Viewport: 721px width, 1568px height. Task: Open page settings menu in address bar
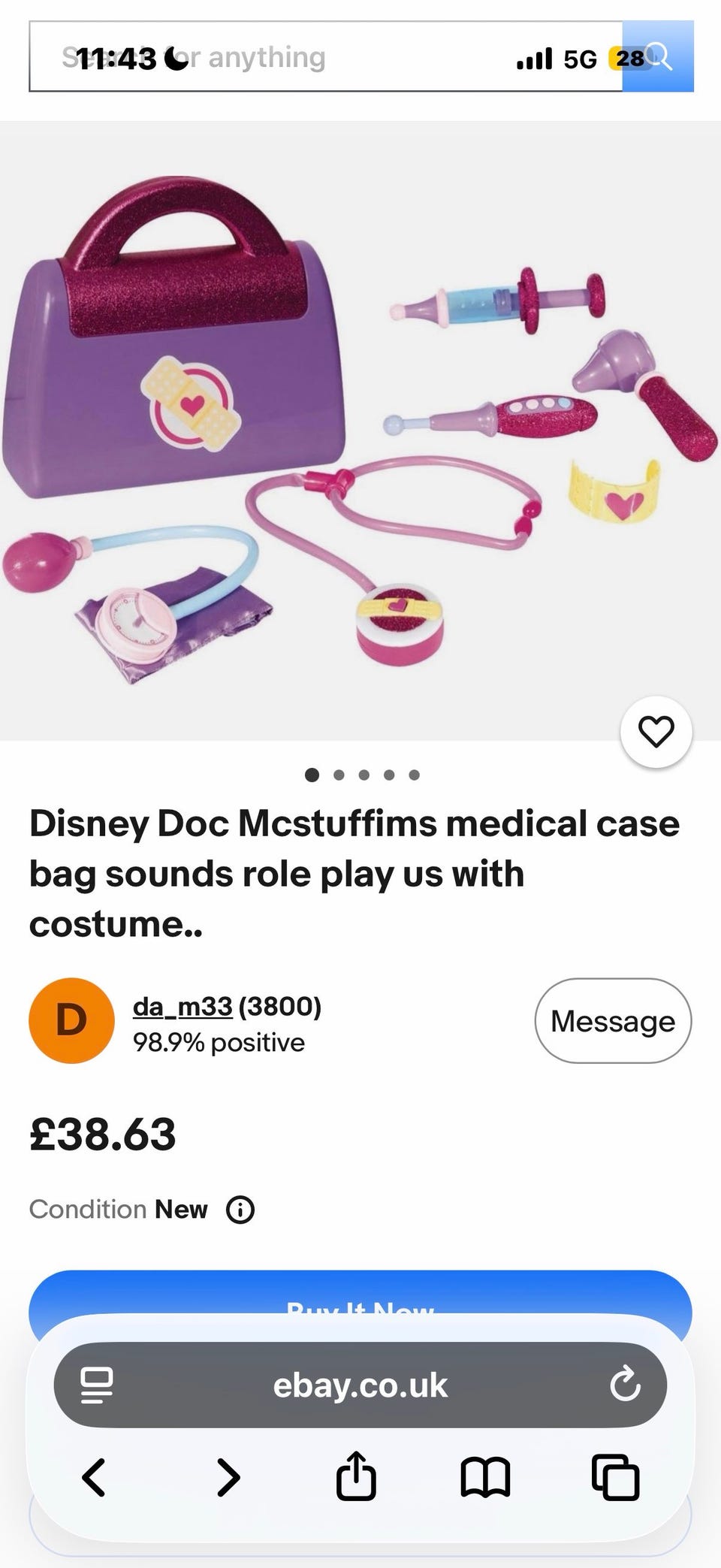click(x=96, y=1385)
